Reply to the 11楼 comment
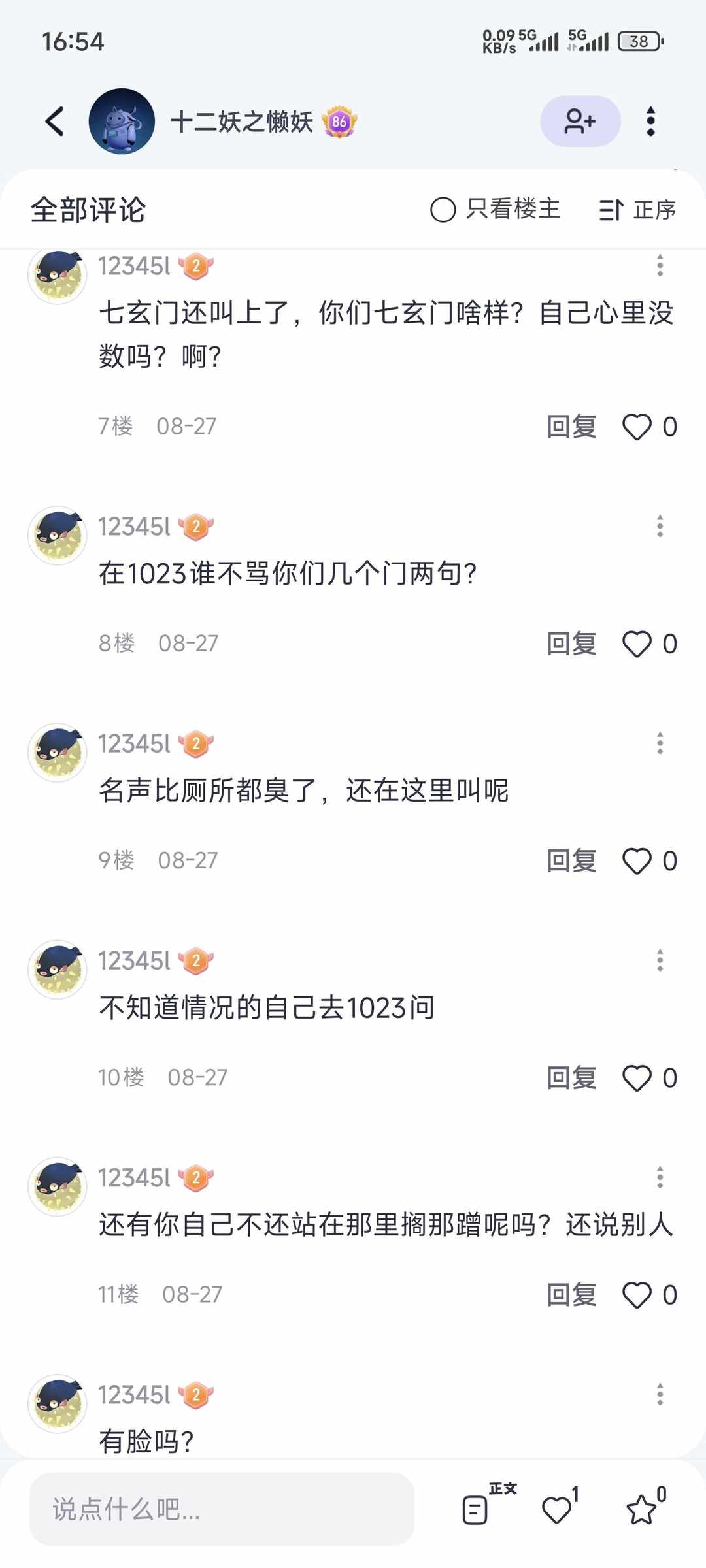The image size is (706, 1568). point(571,1295)
